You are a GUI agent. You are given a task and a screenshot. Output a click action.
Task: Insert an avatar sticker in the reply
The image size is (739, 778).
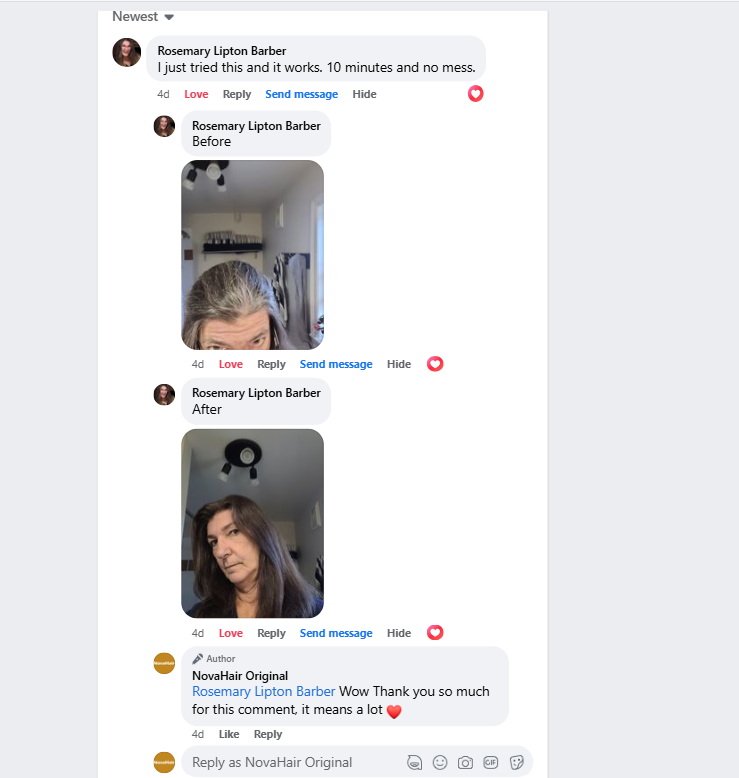pyautogui.click(x=414, y=762)
